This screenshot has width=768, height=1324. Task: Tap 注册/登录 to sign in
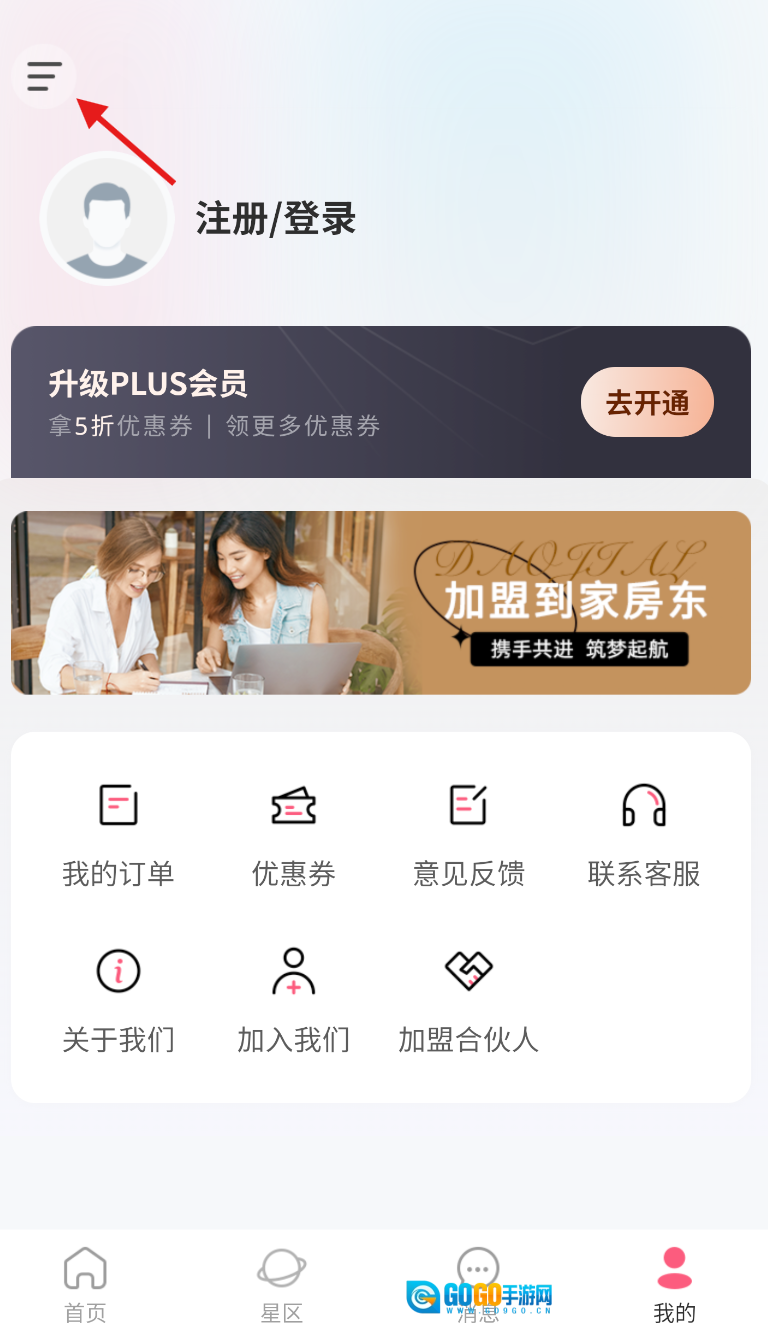click(x=276, y=219)
